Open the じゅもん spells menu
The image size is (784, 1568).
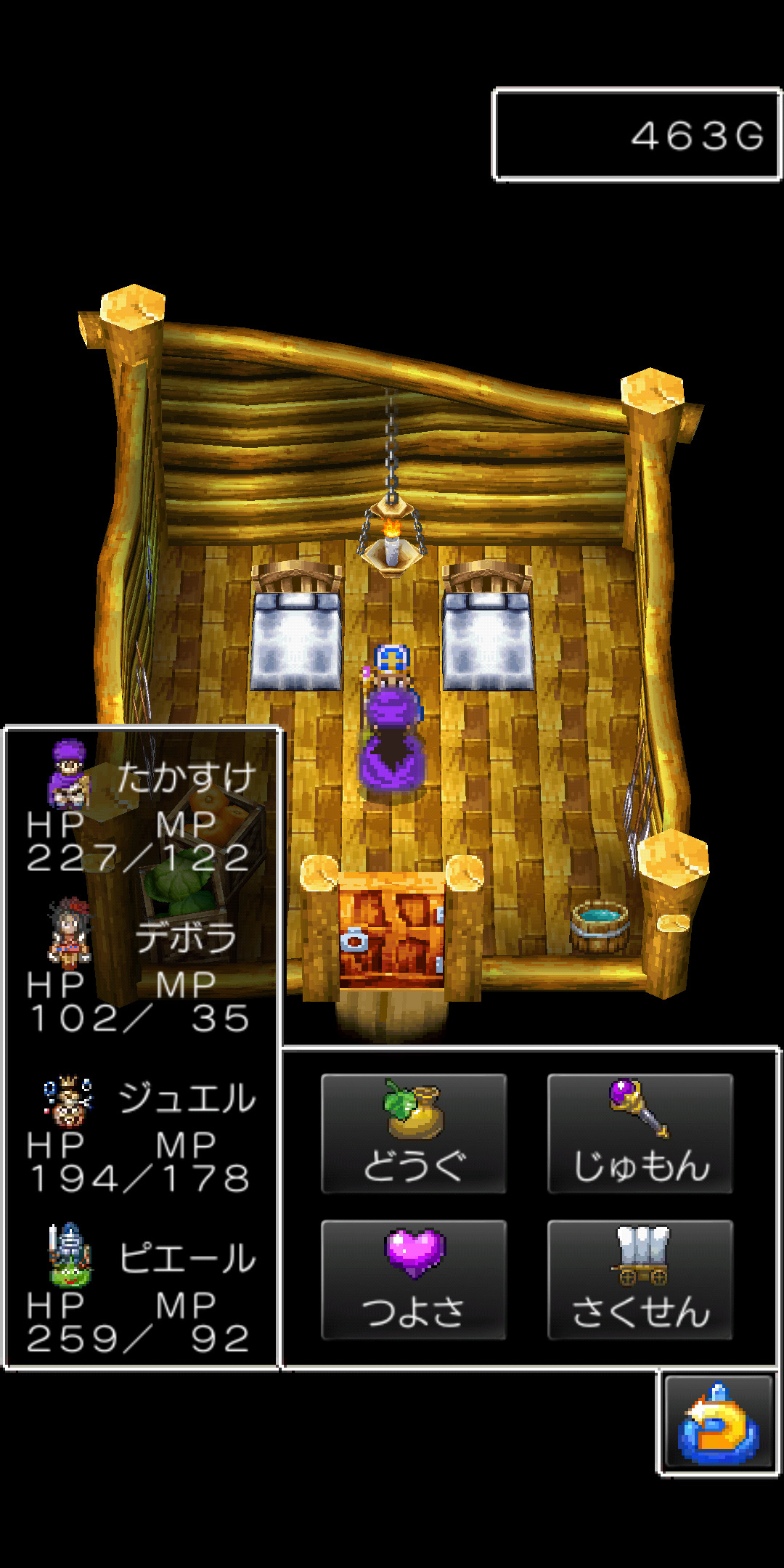(640, 1133)
